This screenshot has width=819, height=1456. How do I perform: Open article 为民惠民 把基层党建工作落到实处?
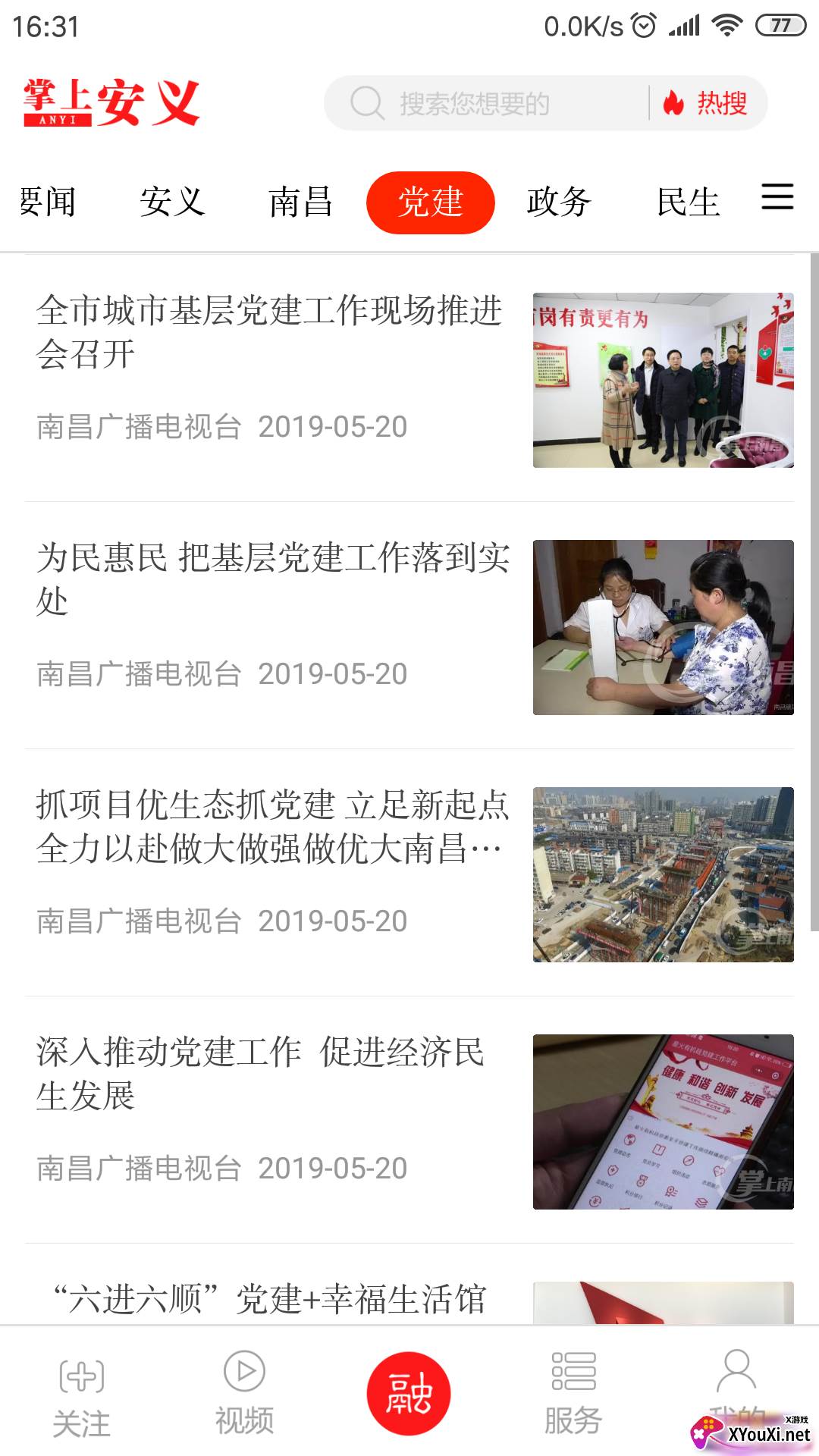coord(273,579)
